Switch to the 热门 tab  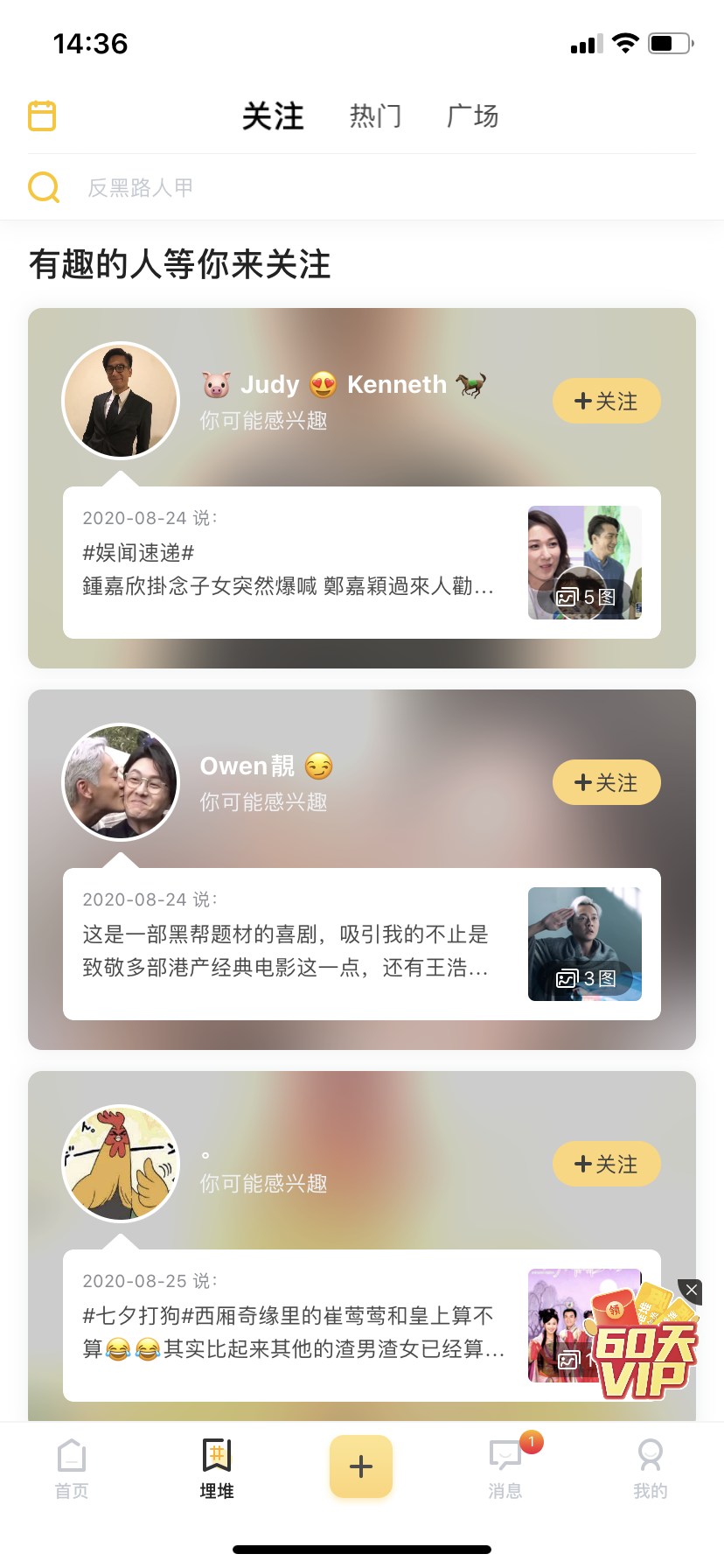(x=375, y=115)
